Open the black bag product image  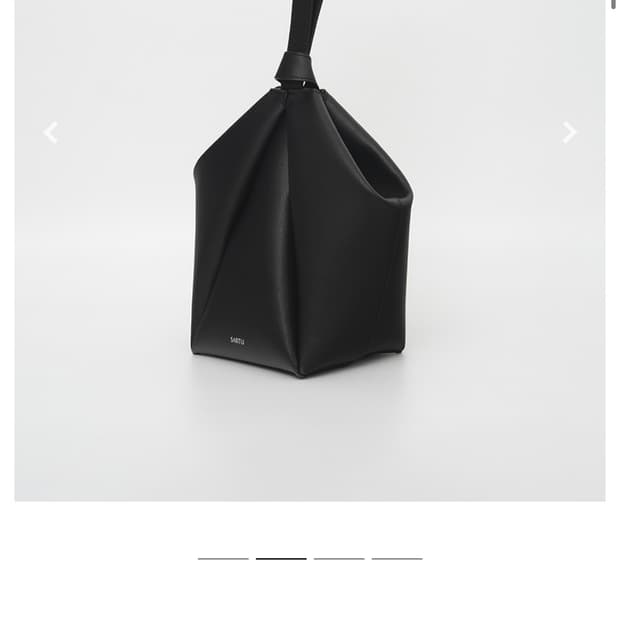[x=310, y=251]
